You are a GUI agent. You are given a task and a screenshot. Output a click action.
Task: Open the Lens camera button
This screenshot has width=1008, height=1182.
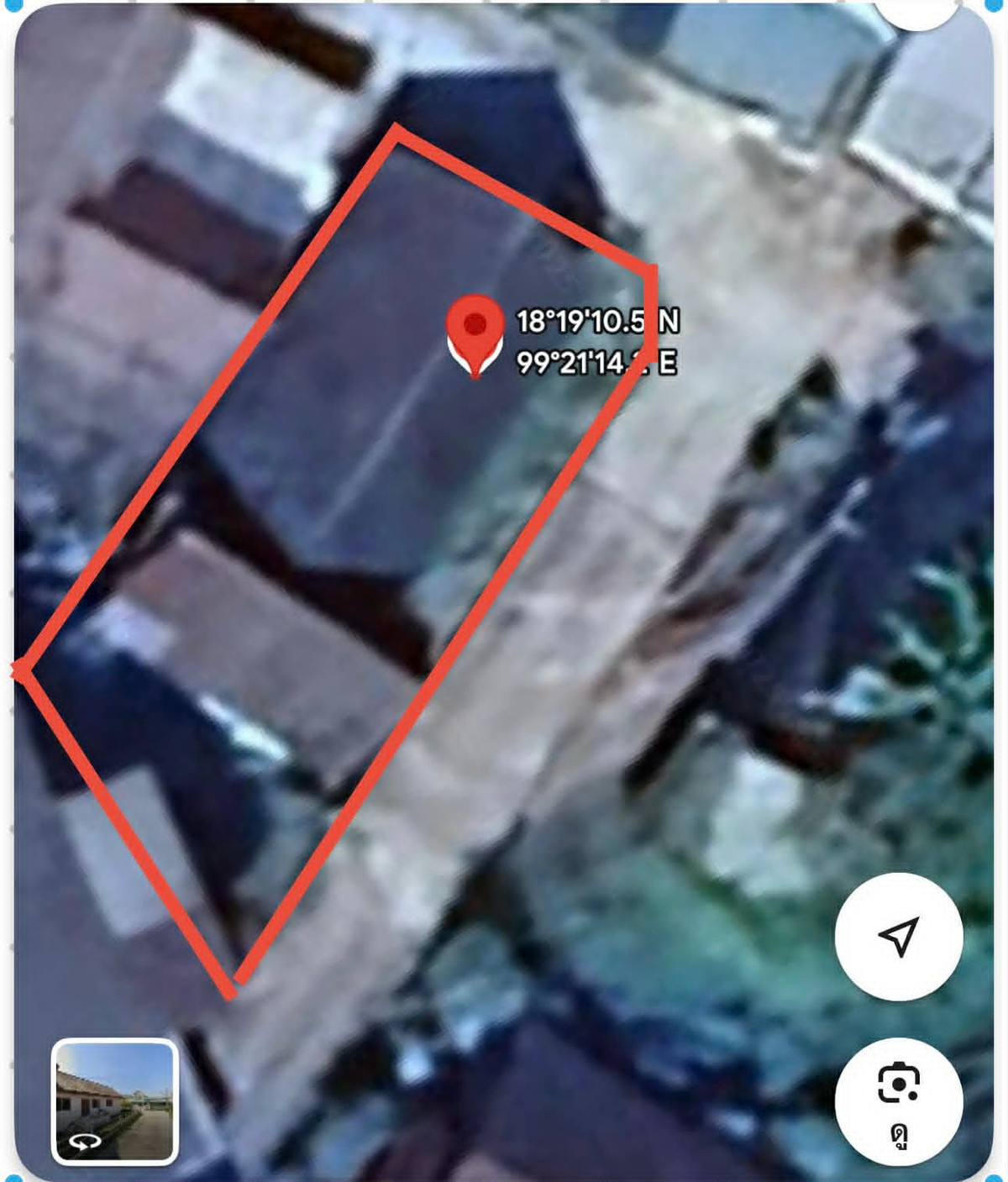[x=898, y=1100]
